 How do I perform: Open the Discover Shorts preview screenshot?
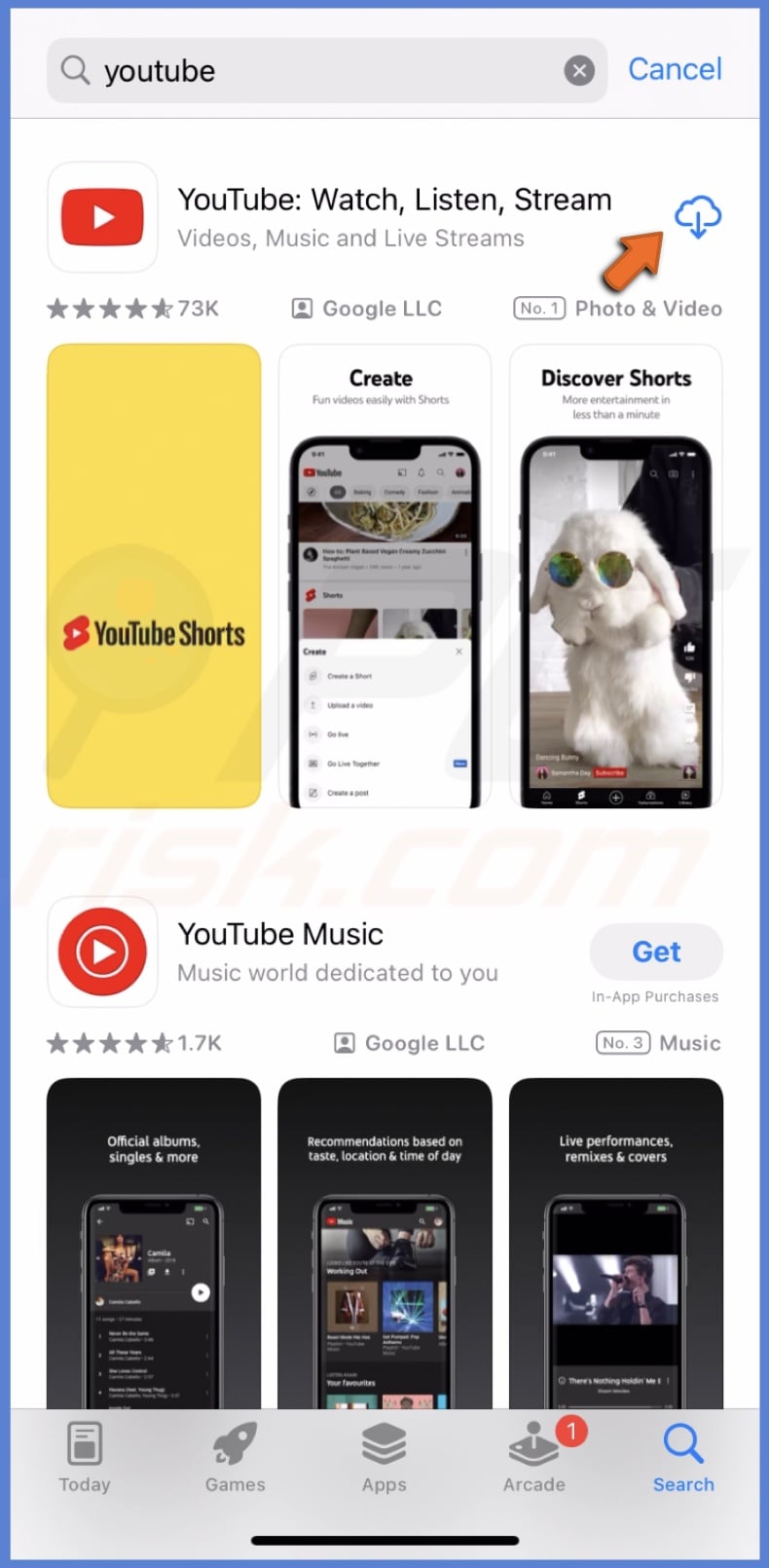(x=615, y=575)
